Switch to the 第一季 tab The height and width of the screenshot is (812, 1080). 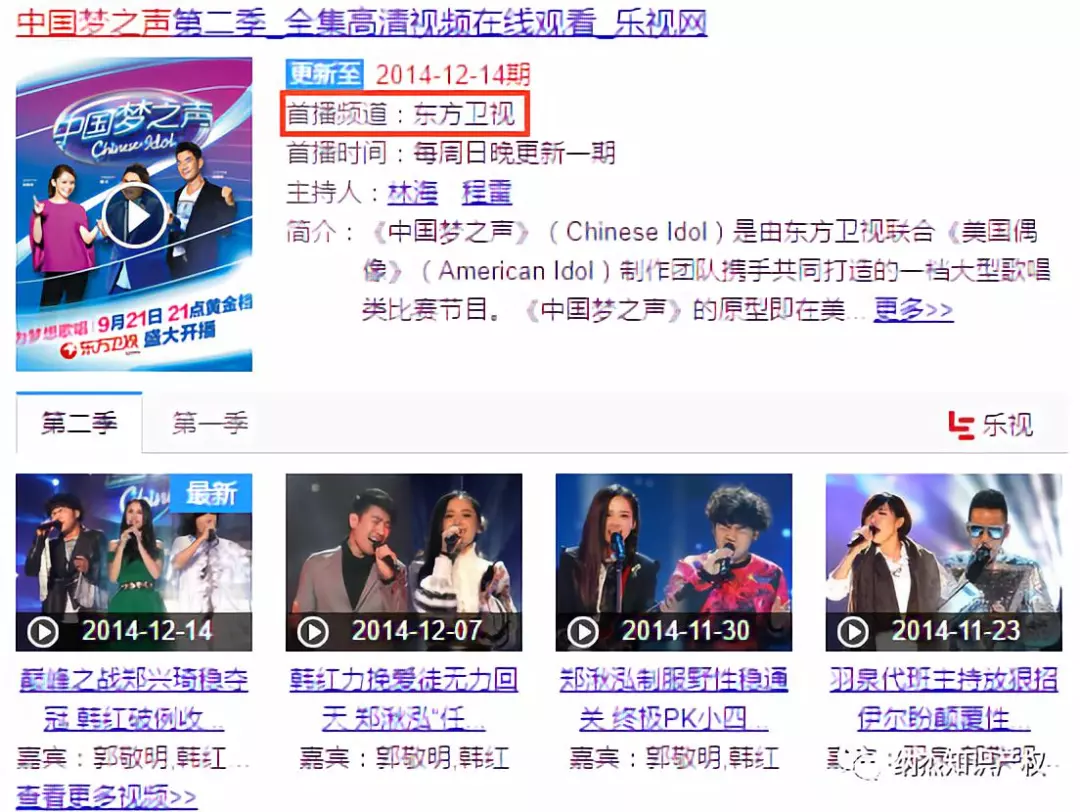pyautogui.click(x=209, y=423)
